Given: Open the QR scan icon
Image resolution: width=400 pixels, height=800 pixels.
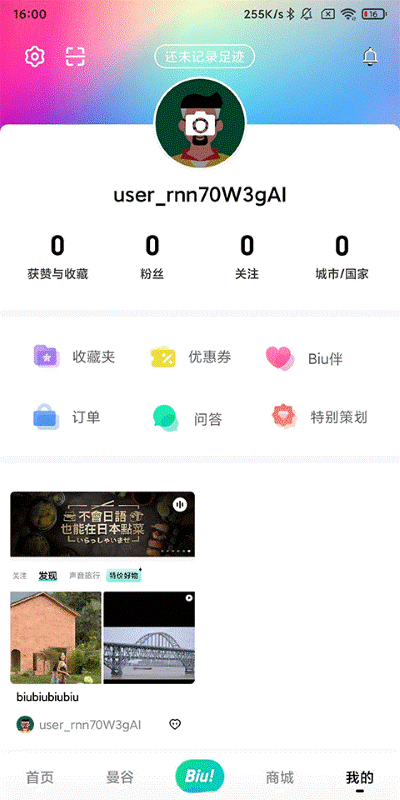Looking at the screenshot, I should tap(75, 57).
